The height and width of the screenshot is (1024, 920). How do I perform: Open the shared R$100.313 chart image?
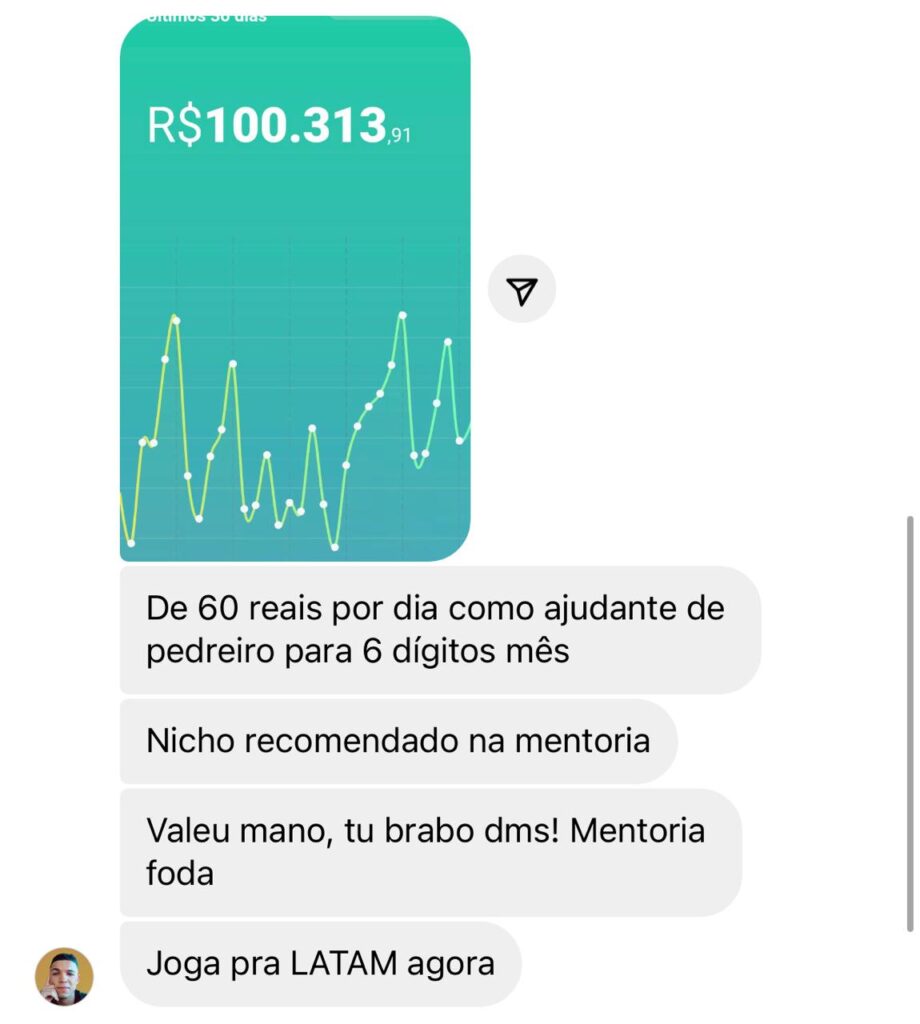coord(294,290)
